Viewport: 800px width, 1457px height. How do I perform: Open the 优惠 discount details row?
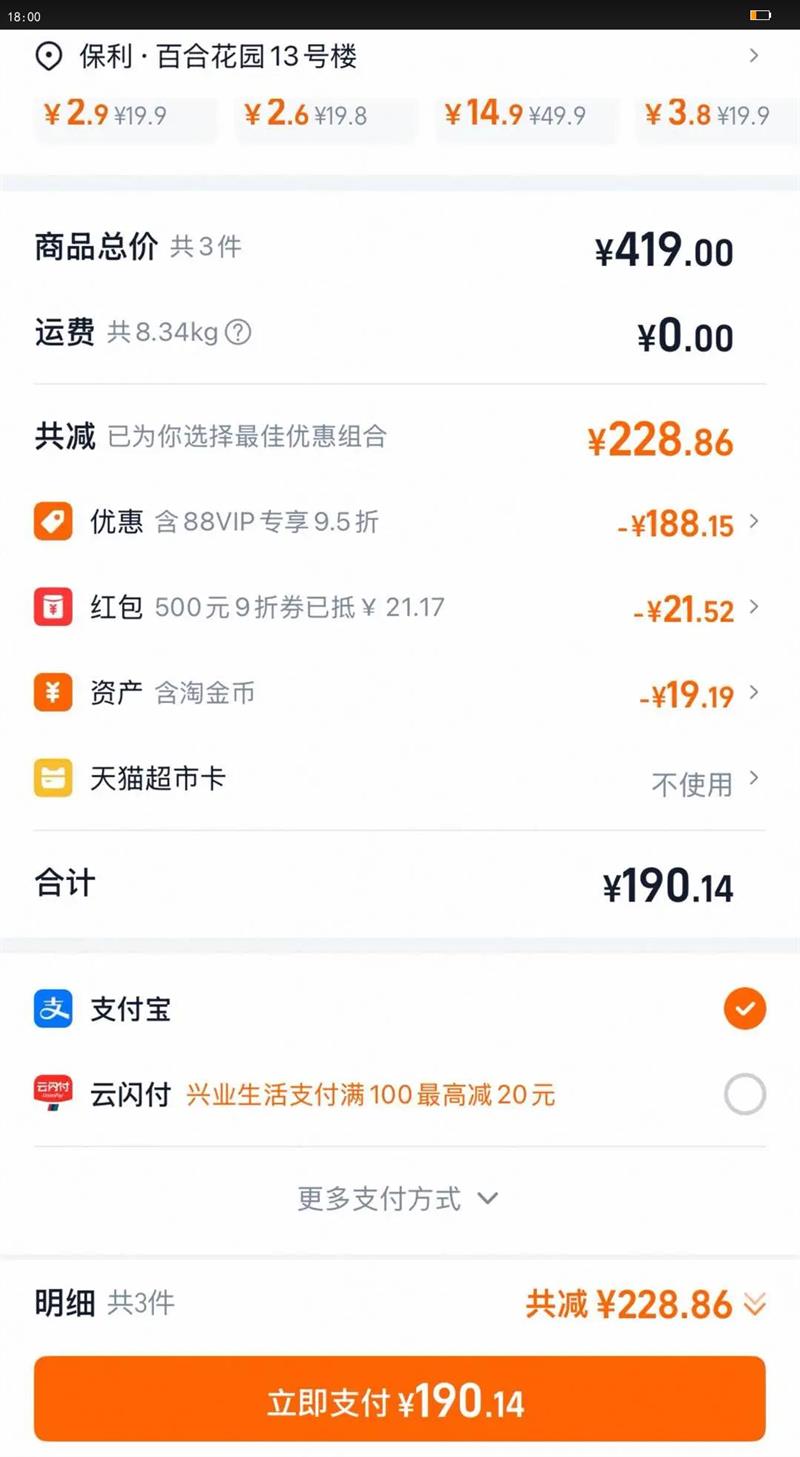400,522
